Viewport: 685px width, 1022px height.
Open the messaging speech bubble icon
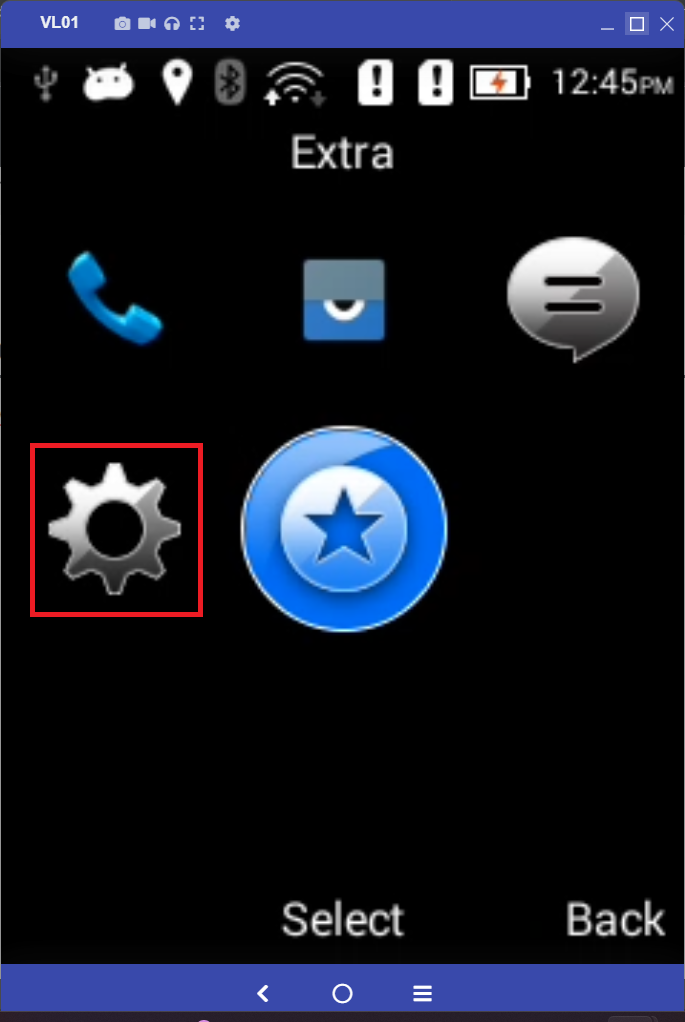(572, 296)
